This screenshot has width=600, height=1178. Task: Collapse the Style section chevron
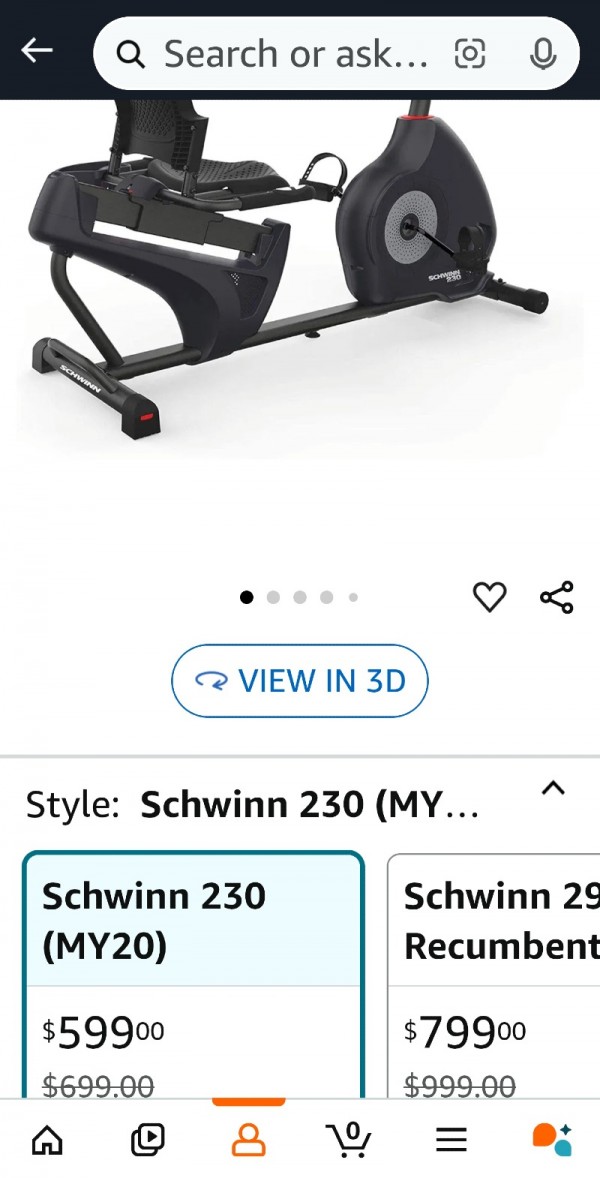[553, 788]
